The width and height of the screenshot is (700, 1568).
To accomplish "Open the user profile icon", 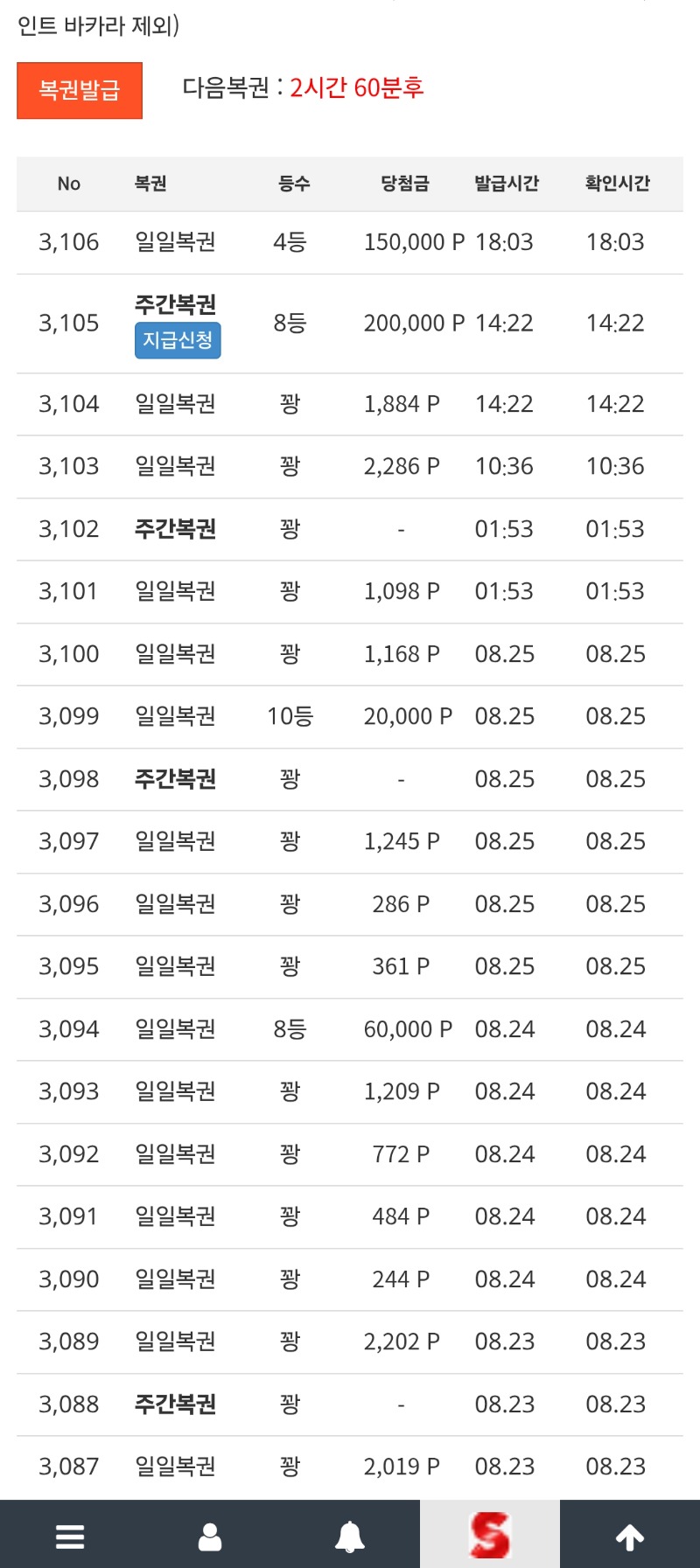I will click(x=210, y=1537).
